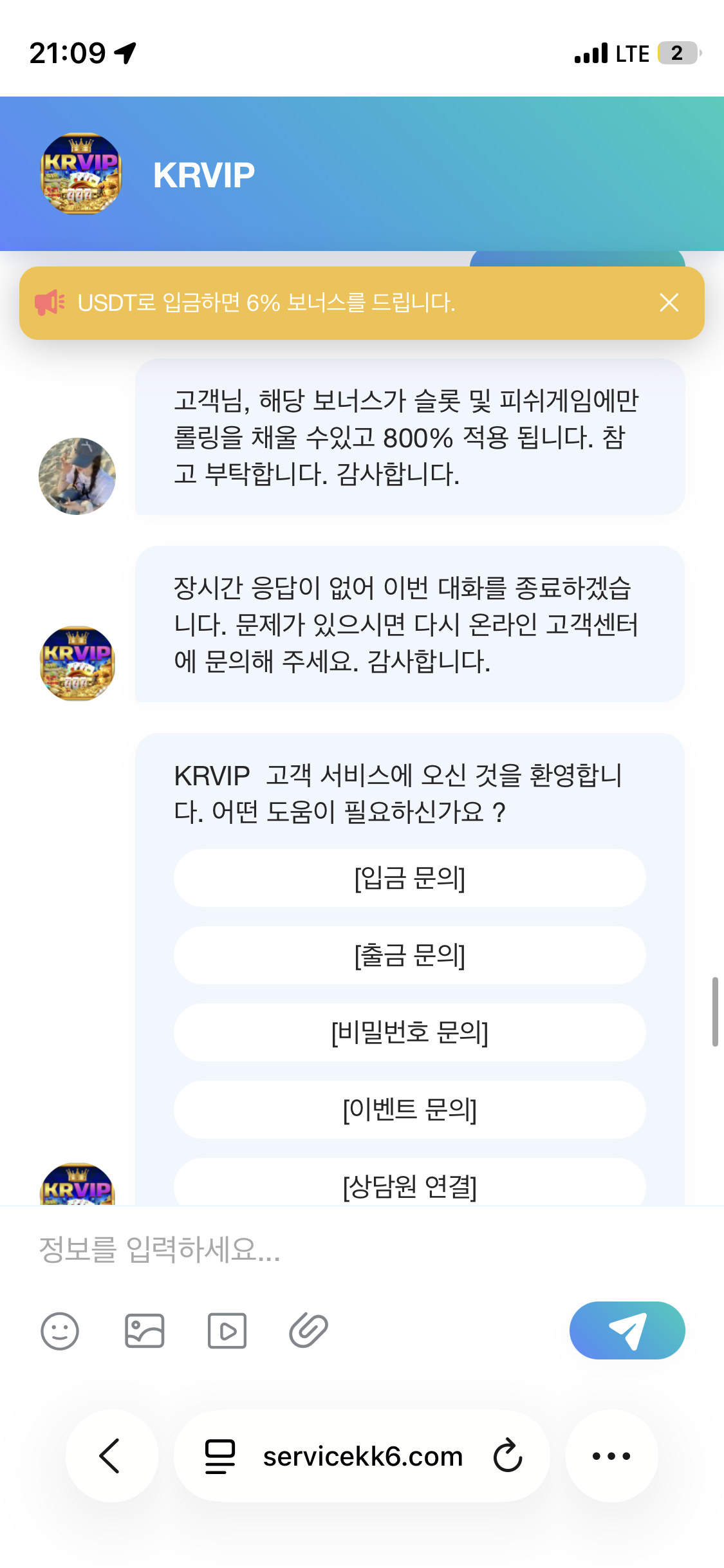Open the [이벤트 문의] event inquiry option
The width and height of the screenshot is (724, 1568).
click(x=410, y=1110)
